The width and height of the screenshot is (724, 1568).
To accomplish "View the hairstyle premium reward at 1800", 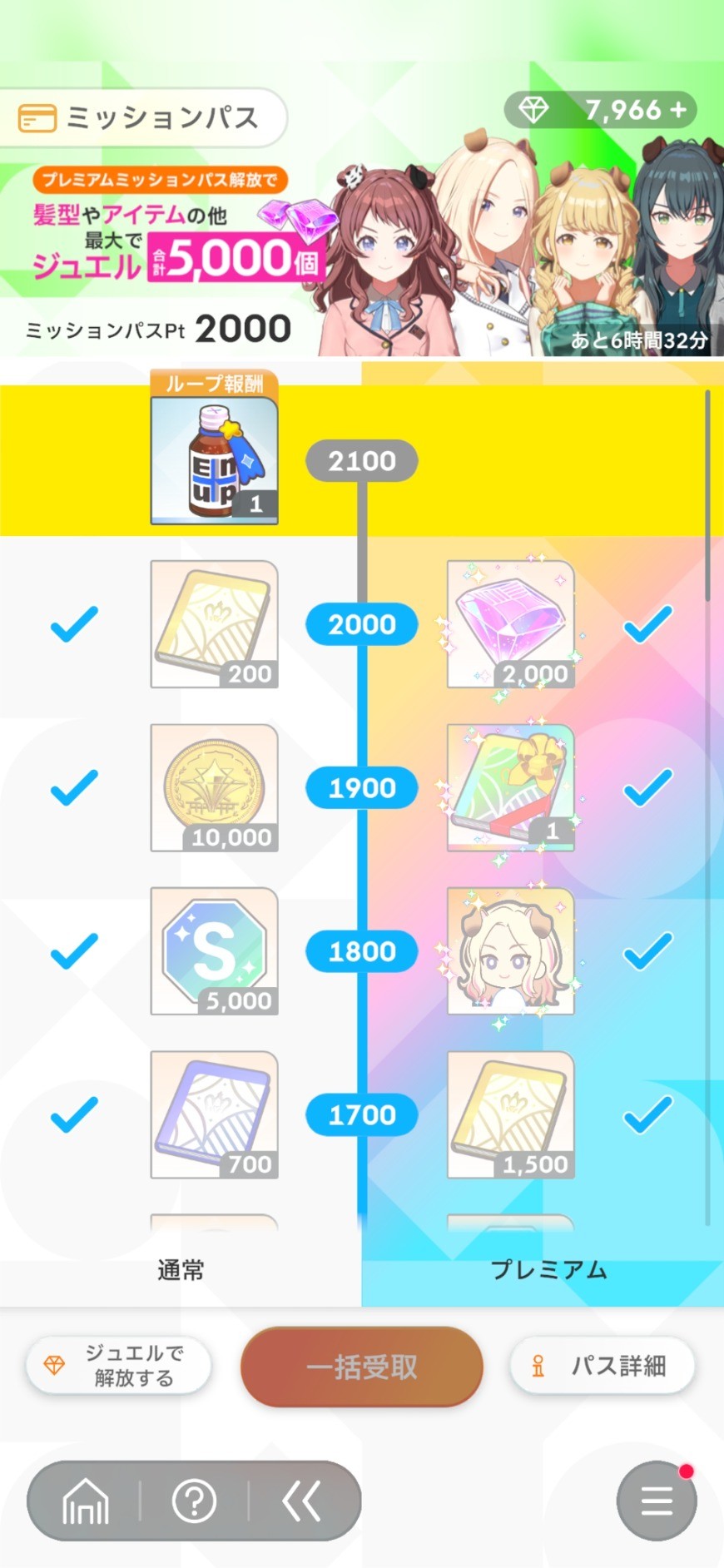I will click(x=511, y=950).
